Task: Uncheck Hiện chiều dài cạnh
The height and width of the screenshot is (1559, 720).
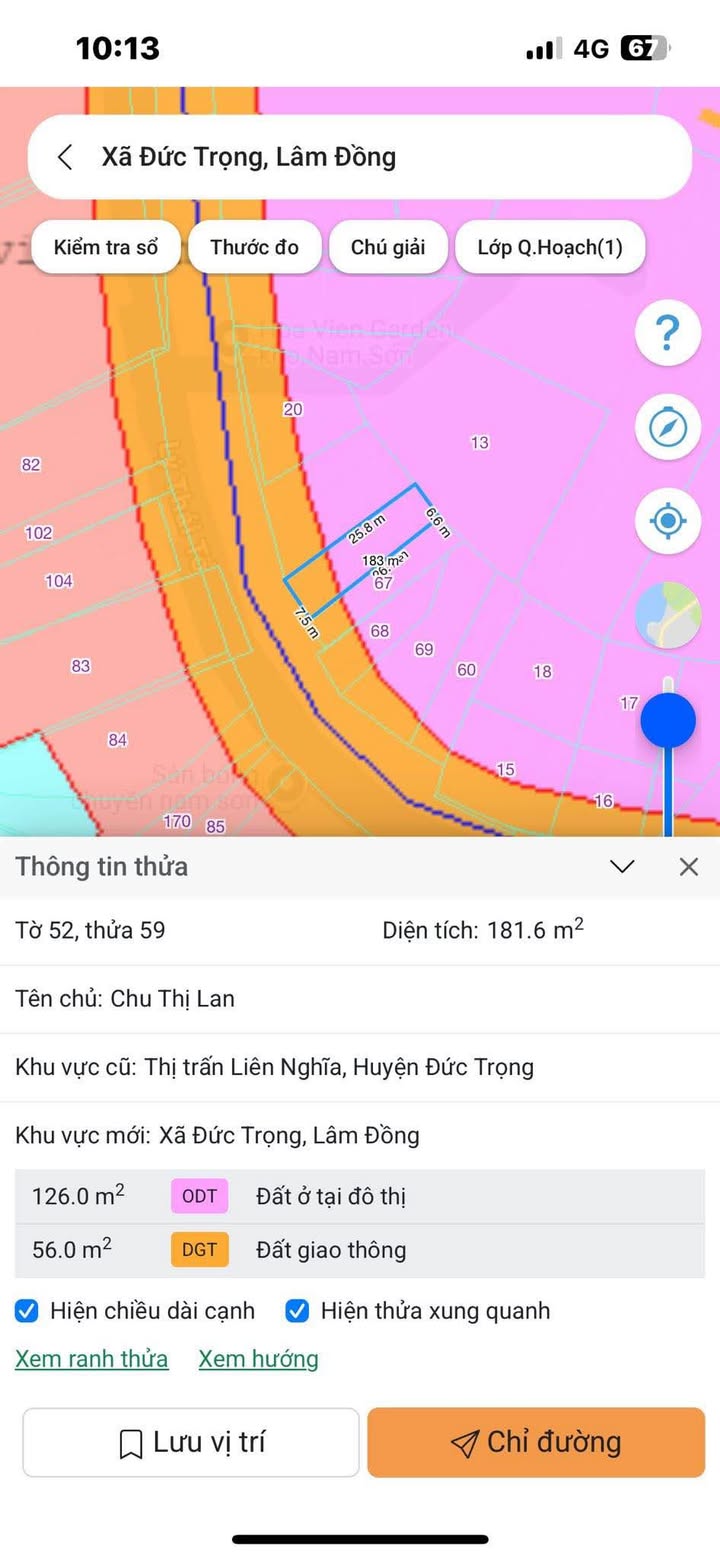Action: 27,1311
